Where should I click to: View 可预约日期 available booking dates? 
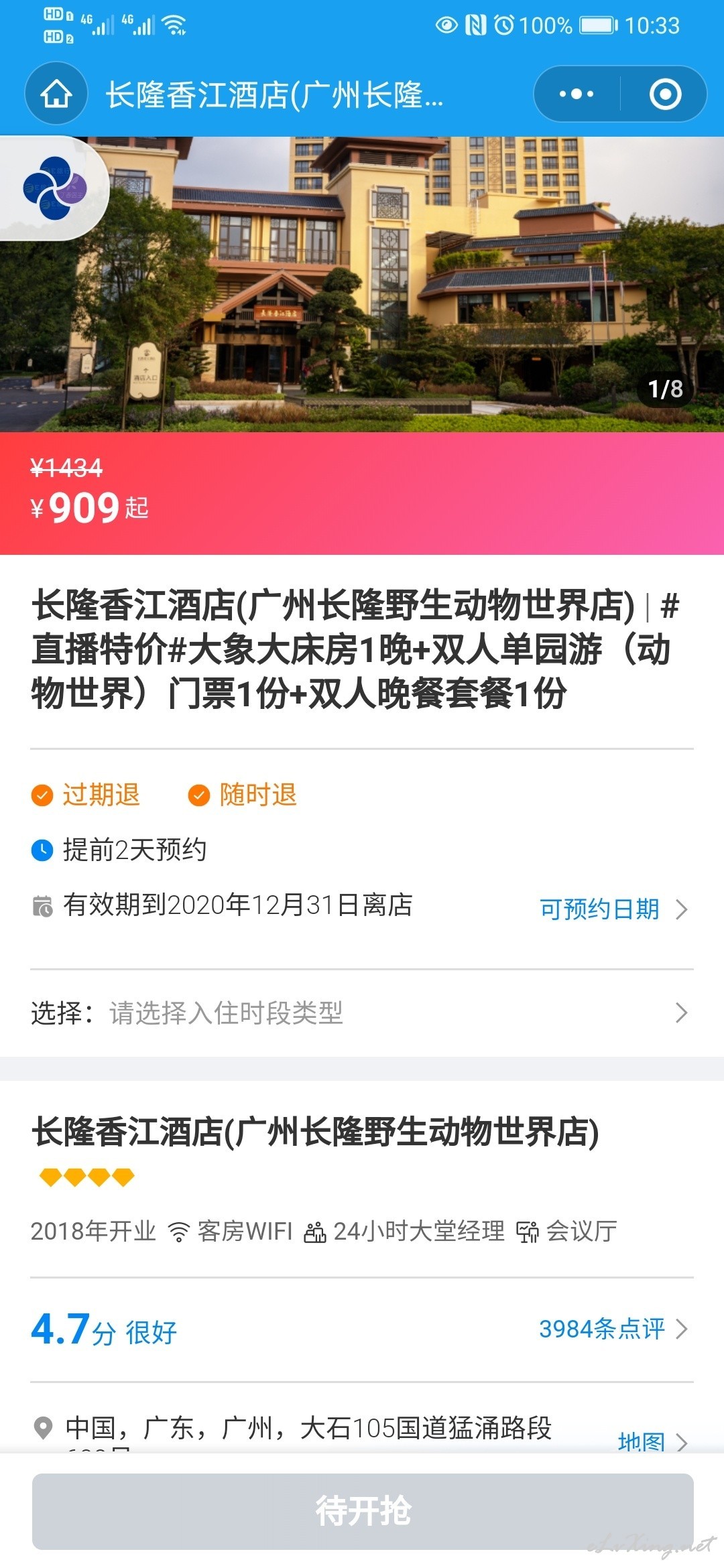click(x=614, y=909)
